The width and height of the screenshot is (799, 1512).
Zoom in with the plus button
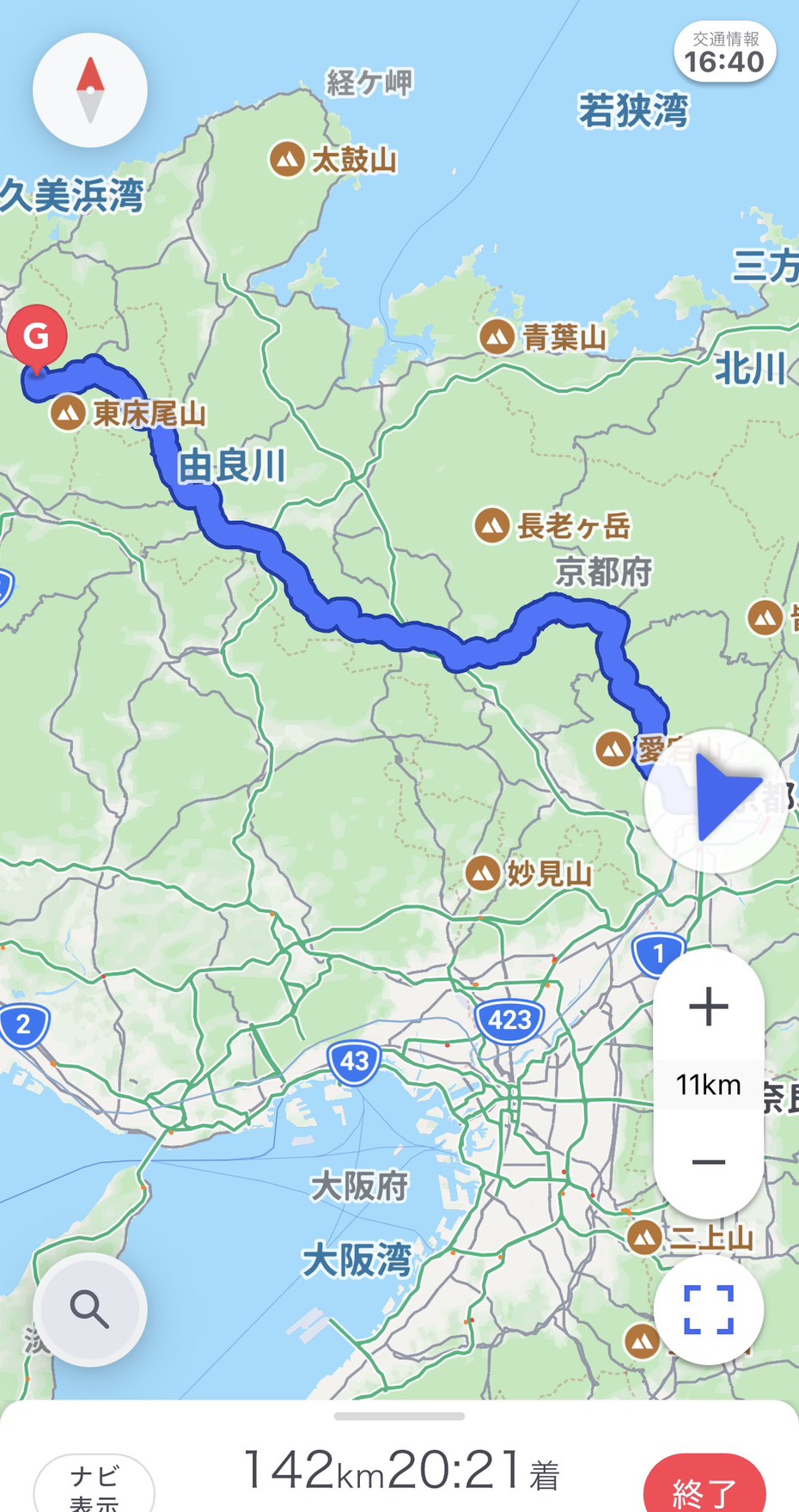coord(709,1007)
